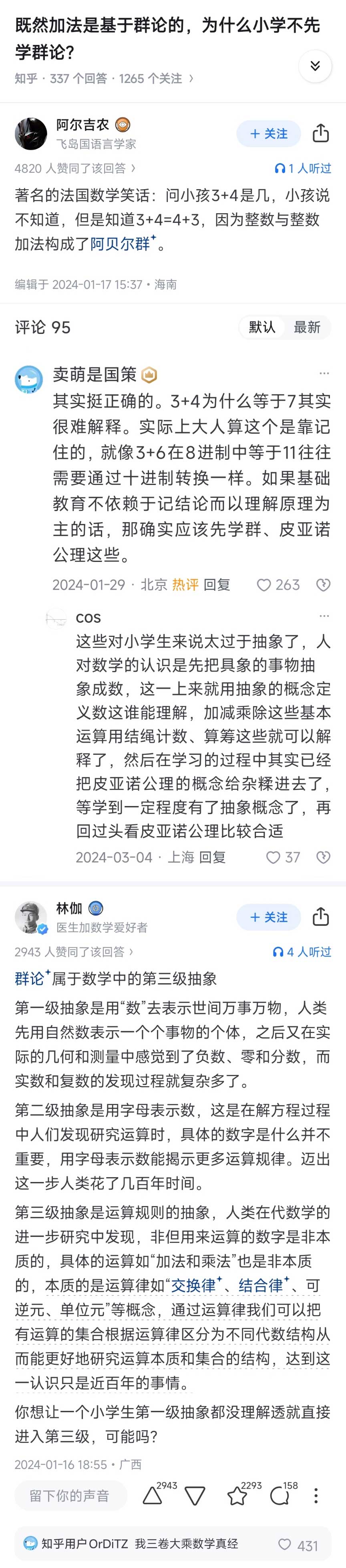The image size is (346, 1568).
Task: Share 阿尔吉农's answer
Action: click(x=320, y=133)
